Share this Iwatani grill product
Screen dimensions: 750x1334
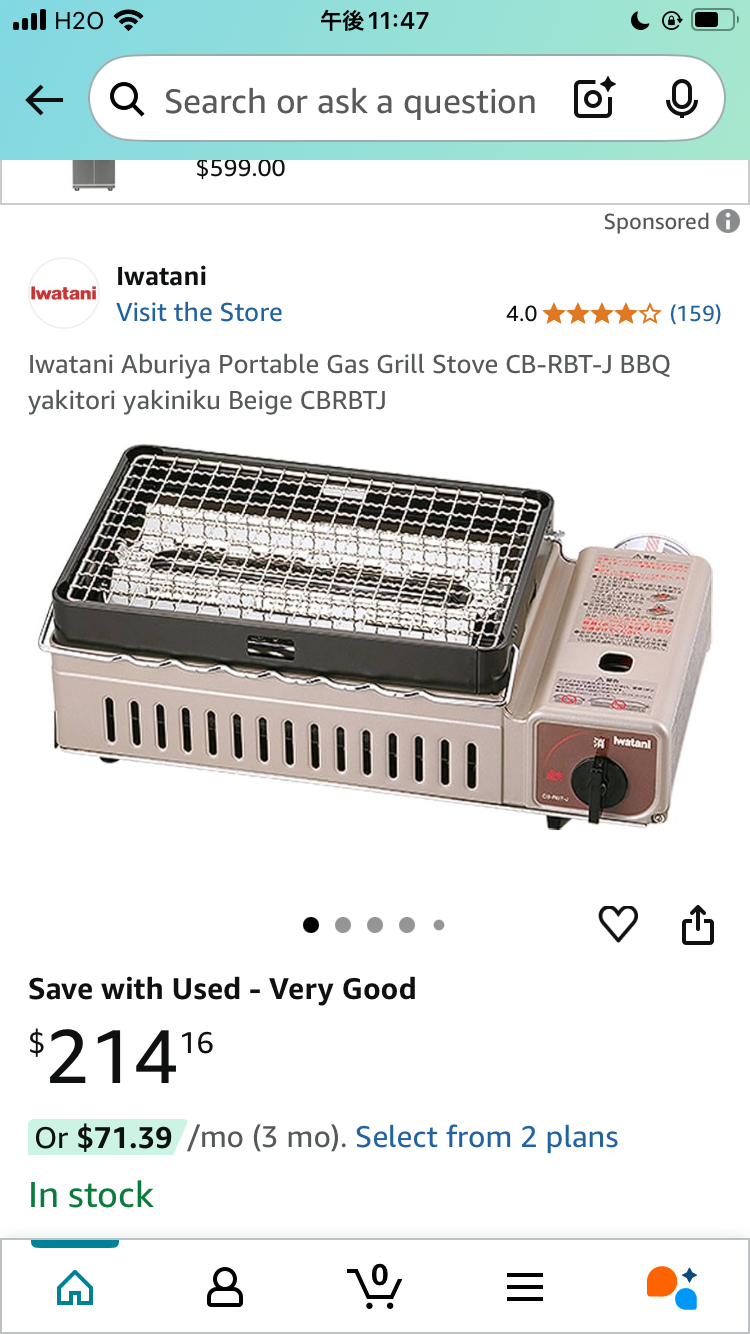(698, 925)
